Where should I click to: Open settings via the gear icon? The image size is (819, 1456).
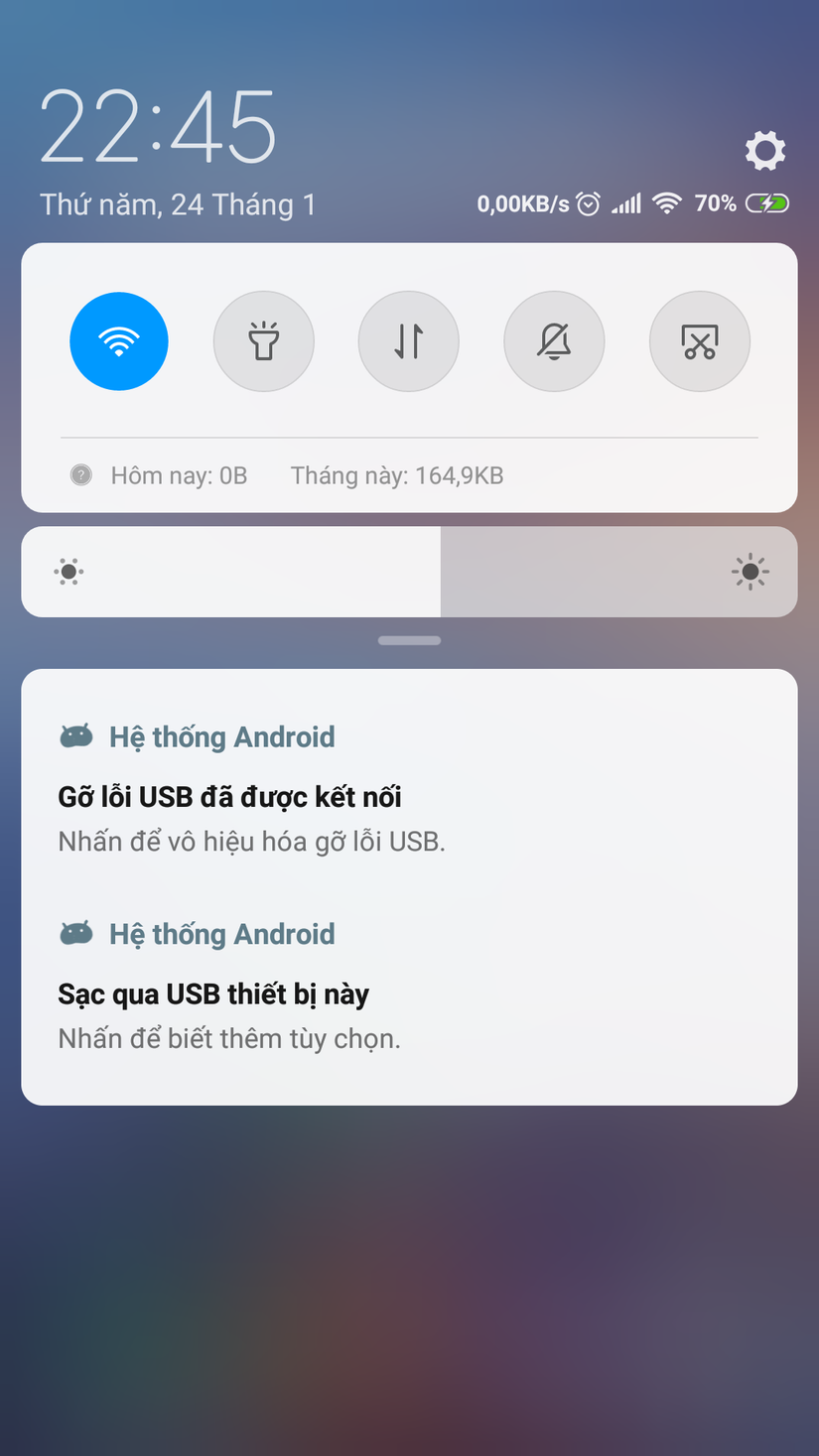764,151
